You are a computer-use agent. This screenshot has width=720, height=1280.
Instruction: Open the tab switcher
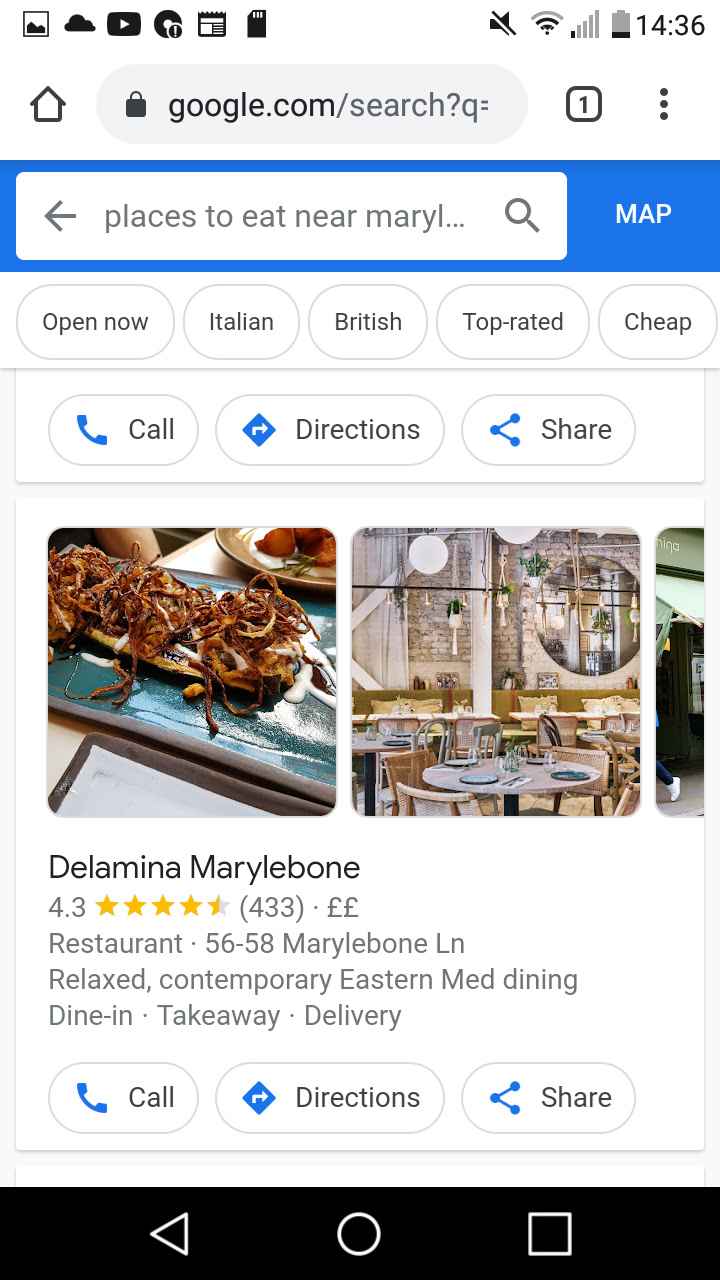(584, 105)
